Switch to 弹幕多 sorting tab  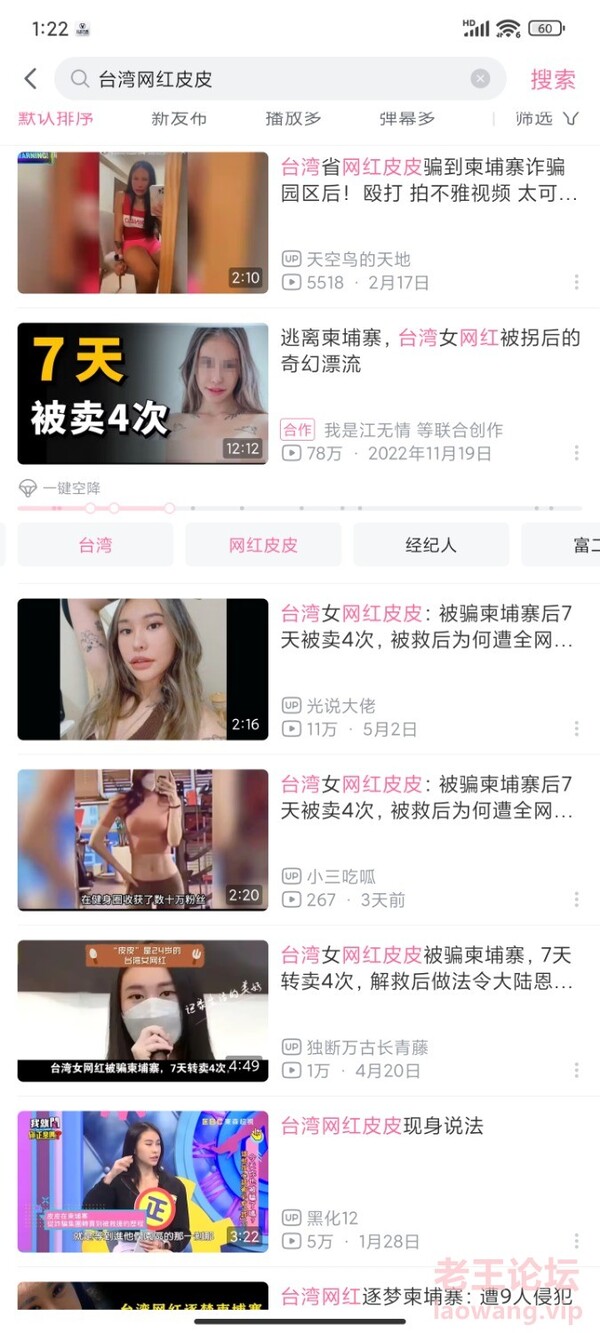coord(407,119)
